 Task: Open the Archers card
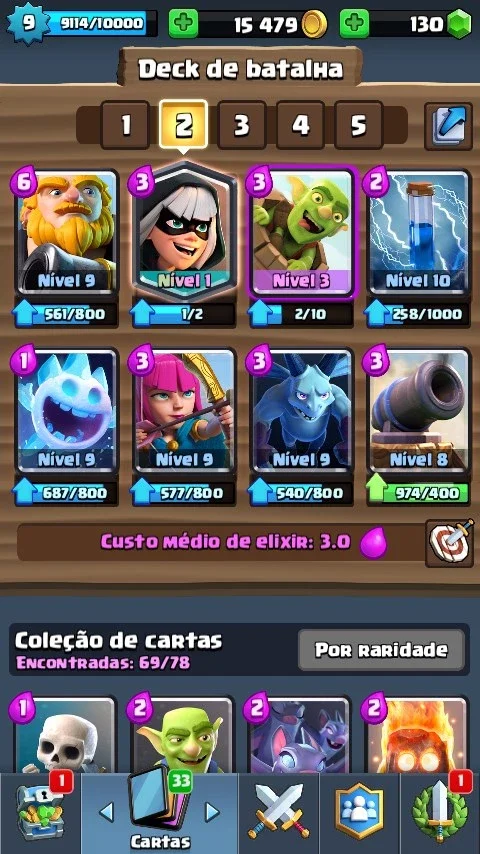point(185,411)
